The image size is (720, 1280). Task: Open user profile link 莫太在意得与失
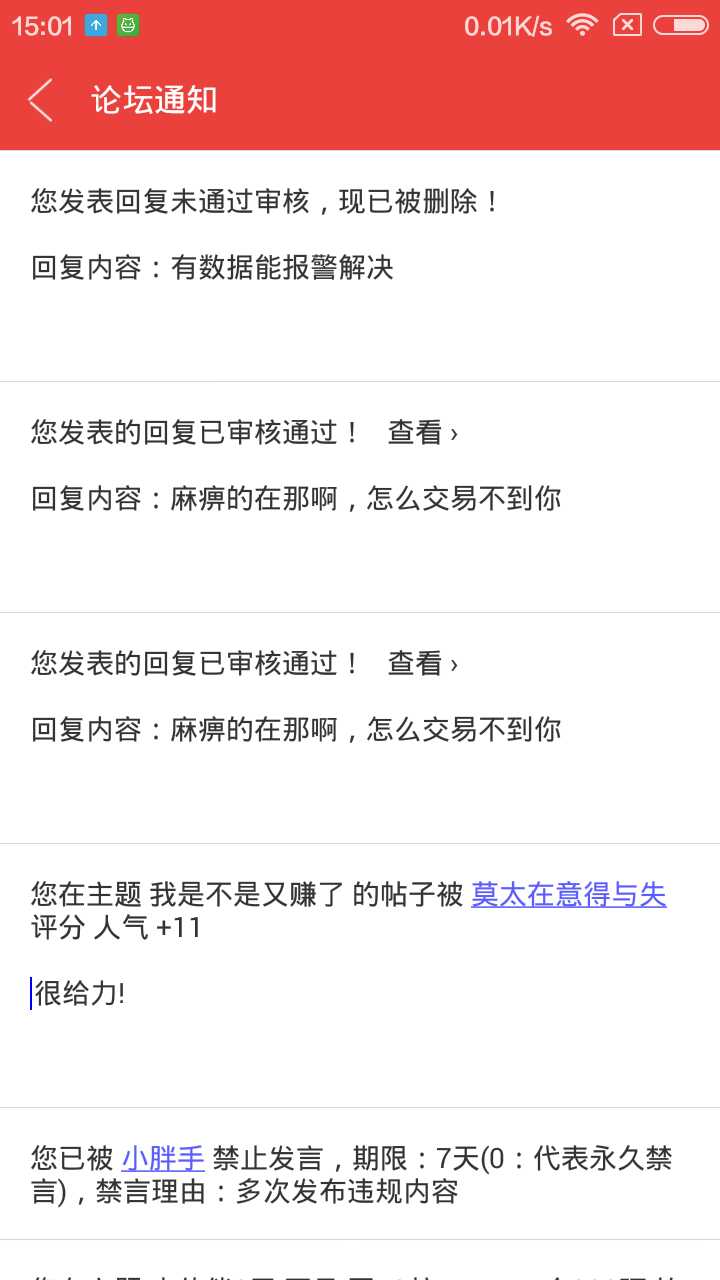point(568,894)
